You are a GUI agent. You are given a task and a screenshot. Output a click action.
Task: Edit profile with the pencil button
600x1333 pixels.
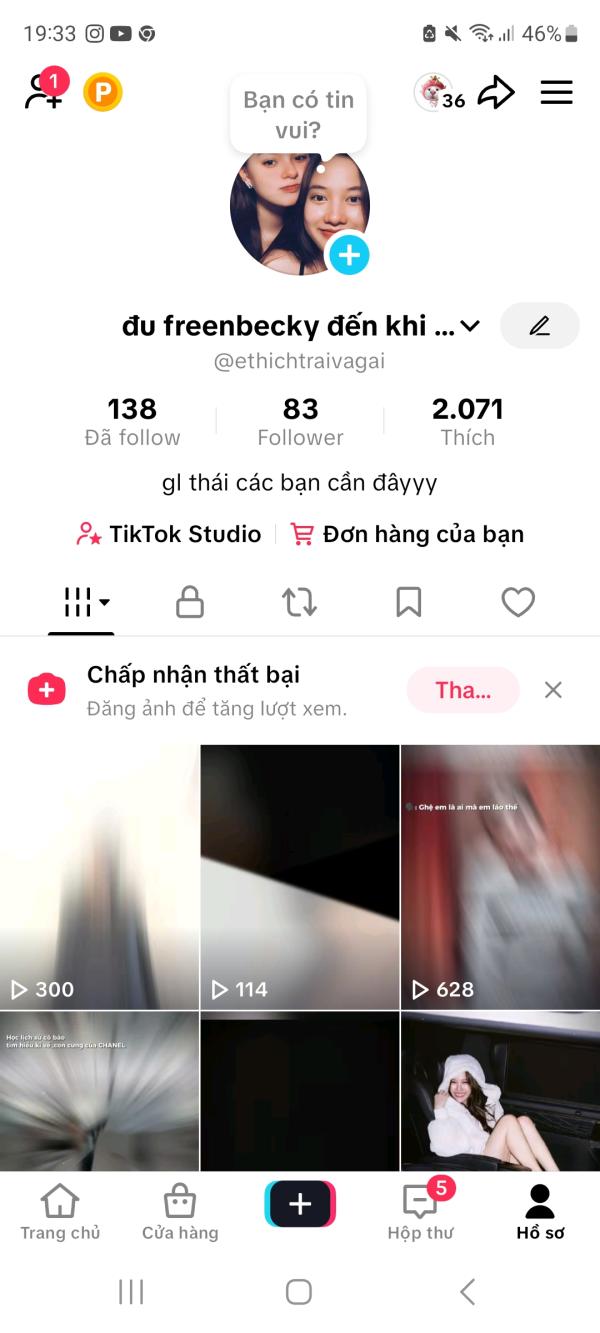pos(540,326)
